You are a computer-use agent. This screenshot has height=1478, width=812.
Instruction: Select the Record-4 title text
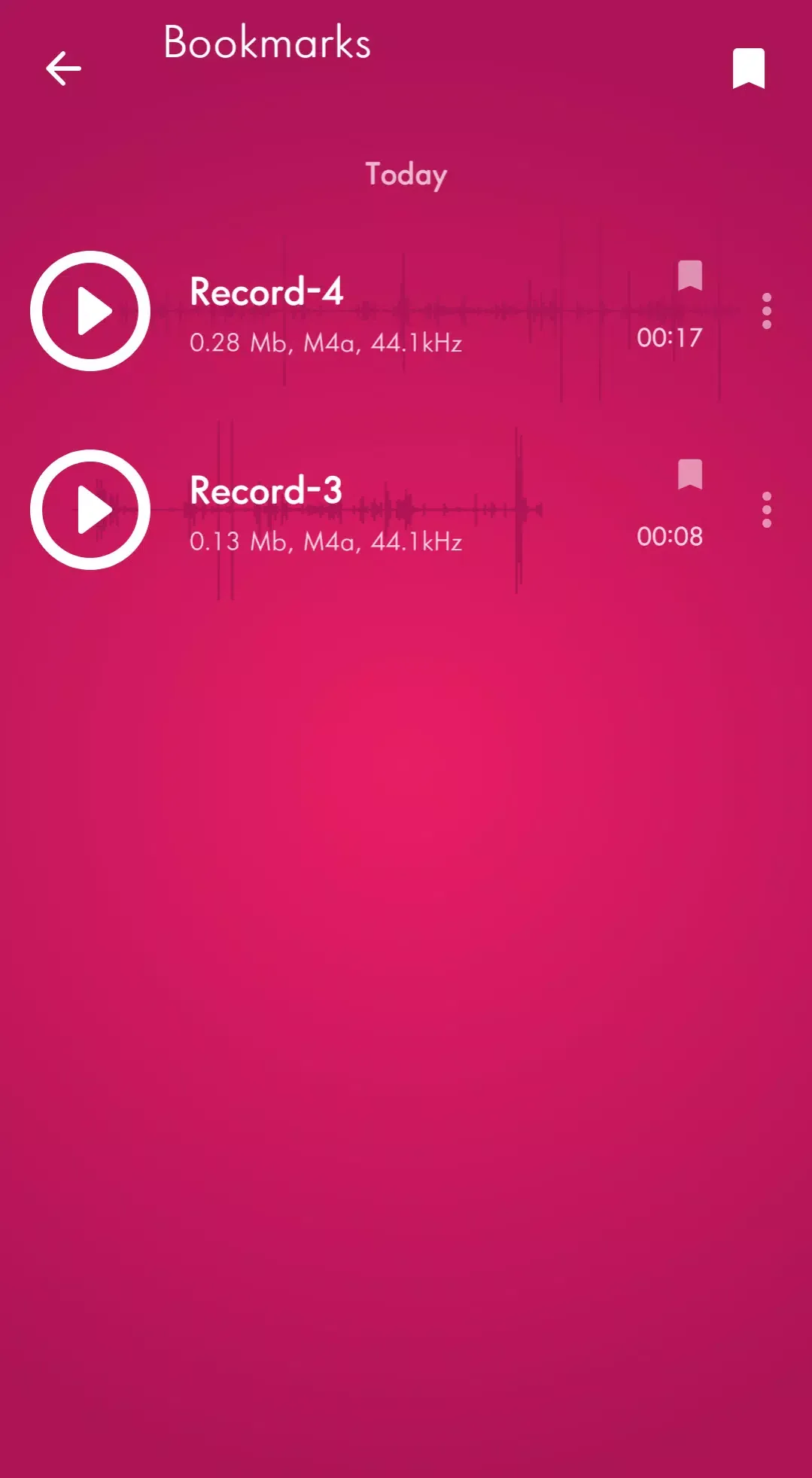coord(265,293)
